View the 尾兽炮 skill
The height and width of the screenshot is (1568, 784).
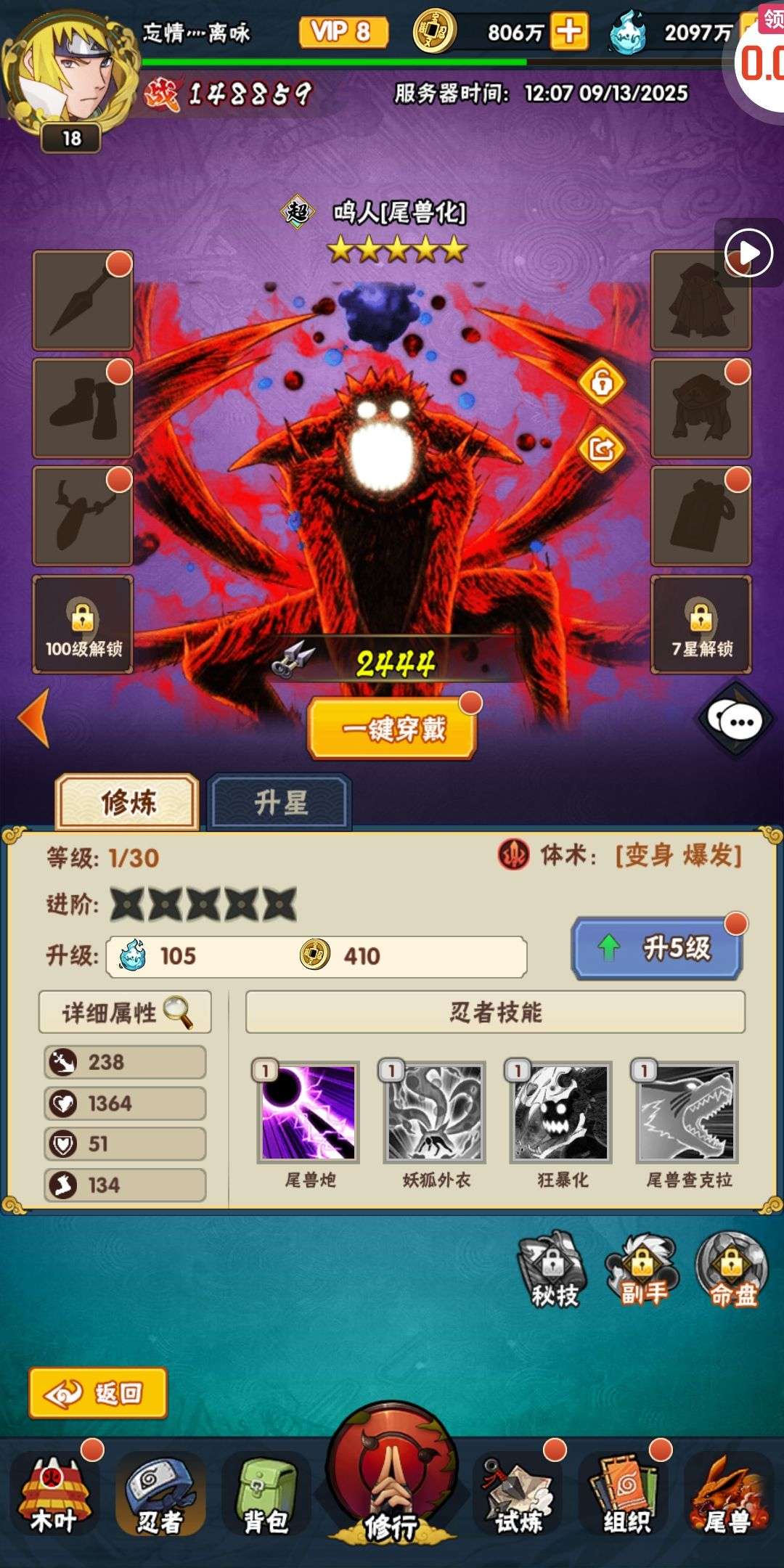(309, 1112)
